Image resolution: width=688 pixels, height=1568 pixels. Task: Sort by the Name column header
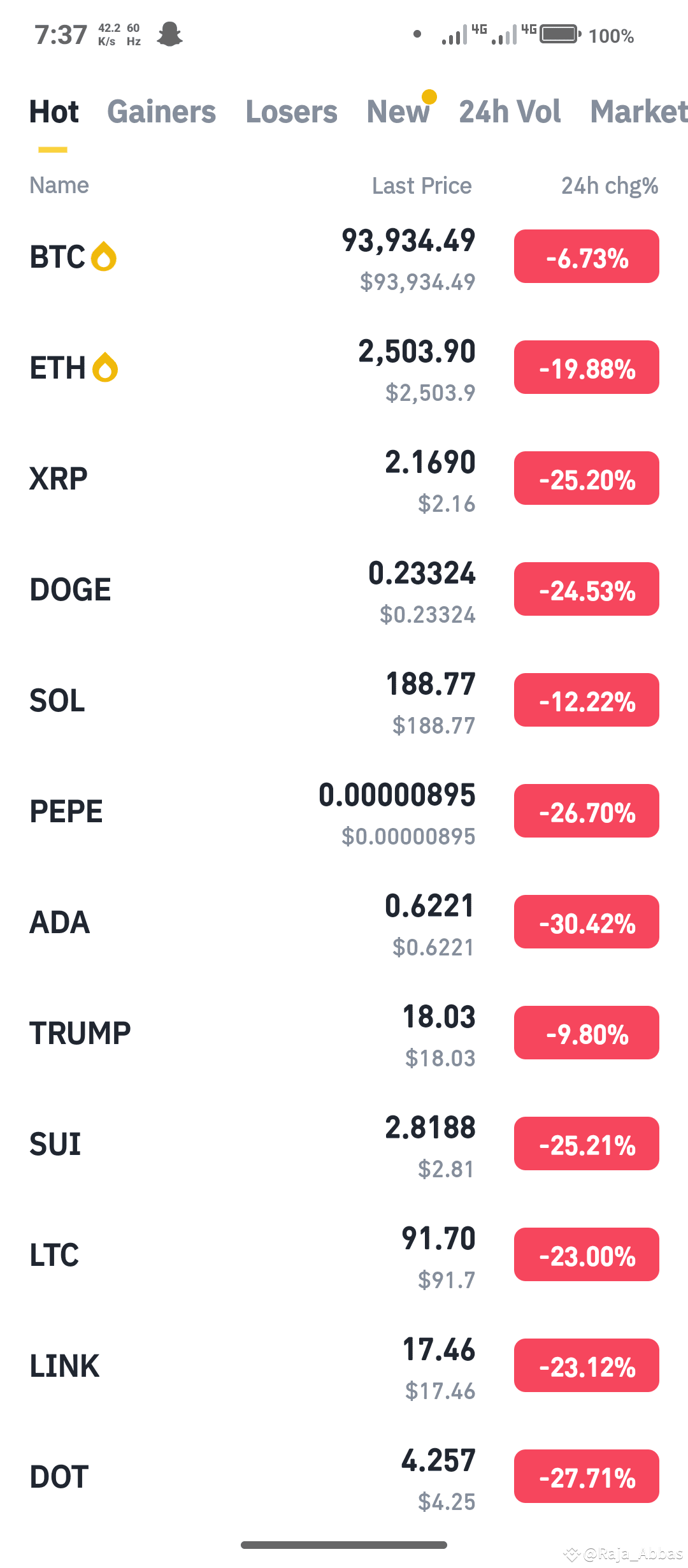[59, 185]
